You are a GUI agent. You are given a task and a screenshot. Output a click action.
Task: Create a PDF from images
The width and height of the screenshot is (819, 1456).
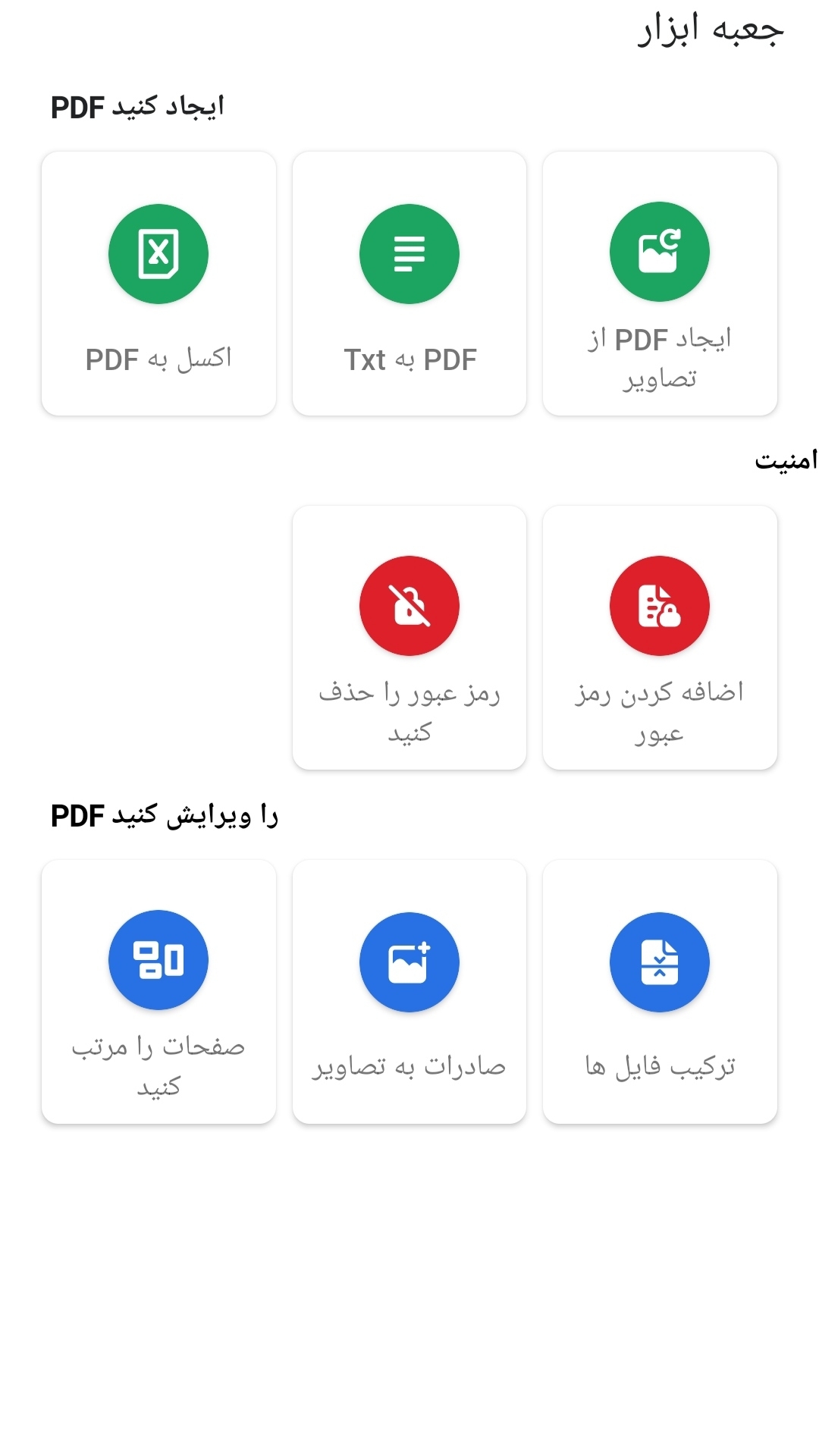tap(660, 284)
